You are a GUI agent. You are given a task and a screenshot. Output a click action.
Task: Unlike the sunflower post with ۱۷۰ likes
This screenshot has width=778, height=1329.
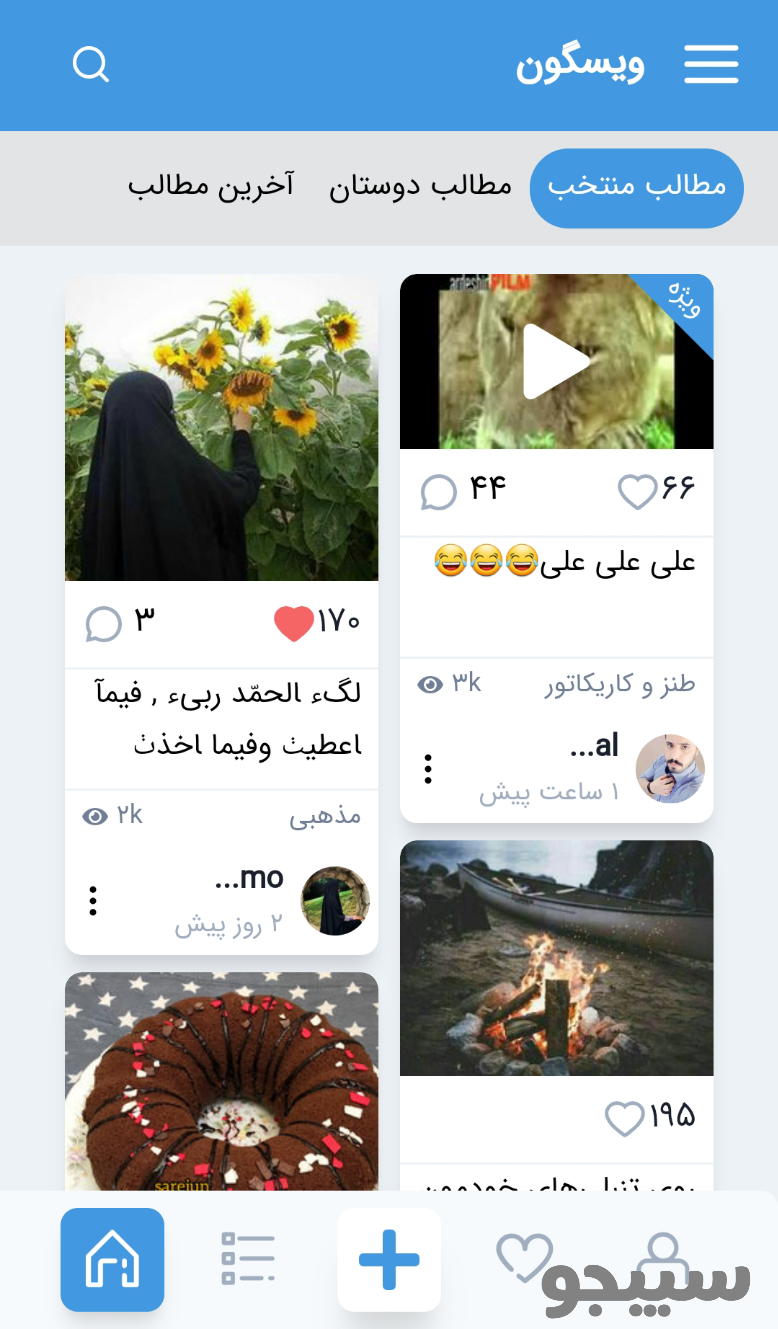click(x=294, y=623)
